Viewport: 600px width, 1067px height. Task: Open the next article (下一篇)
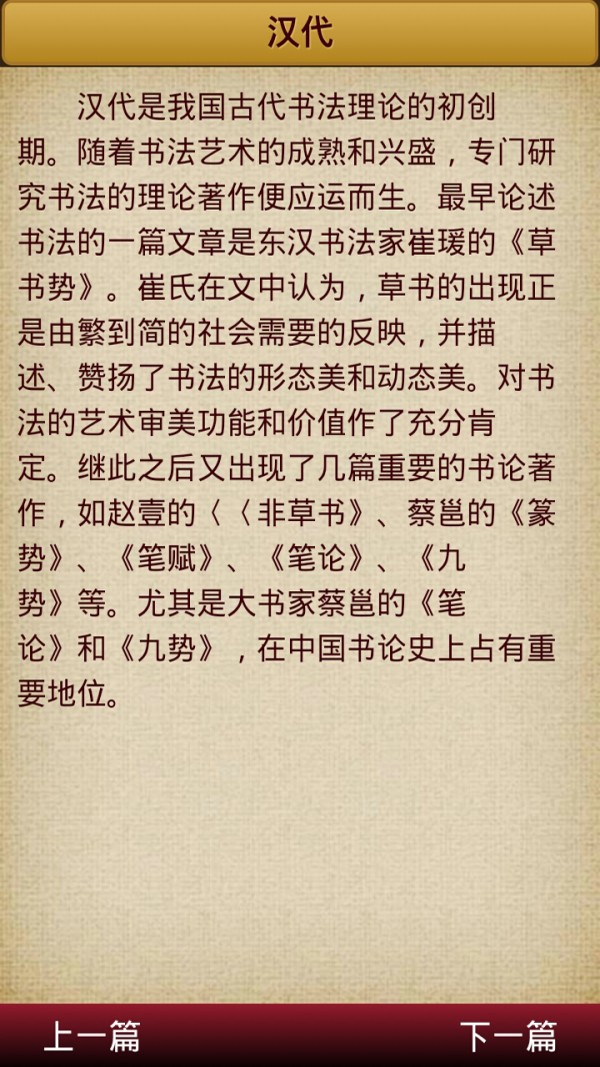(507, 1036)
